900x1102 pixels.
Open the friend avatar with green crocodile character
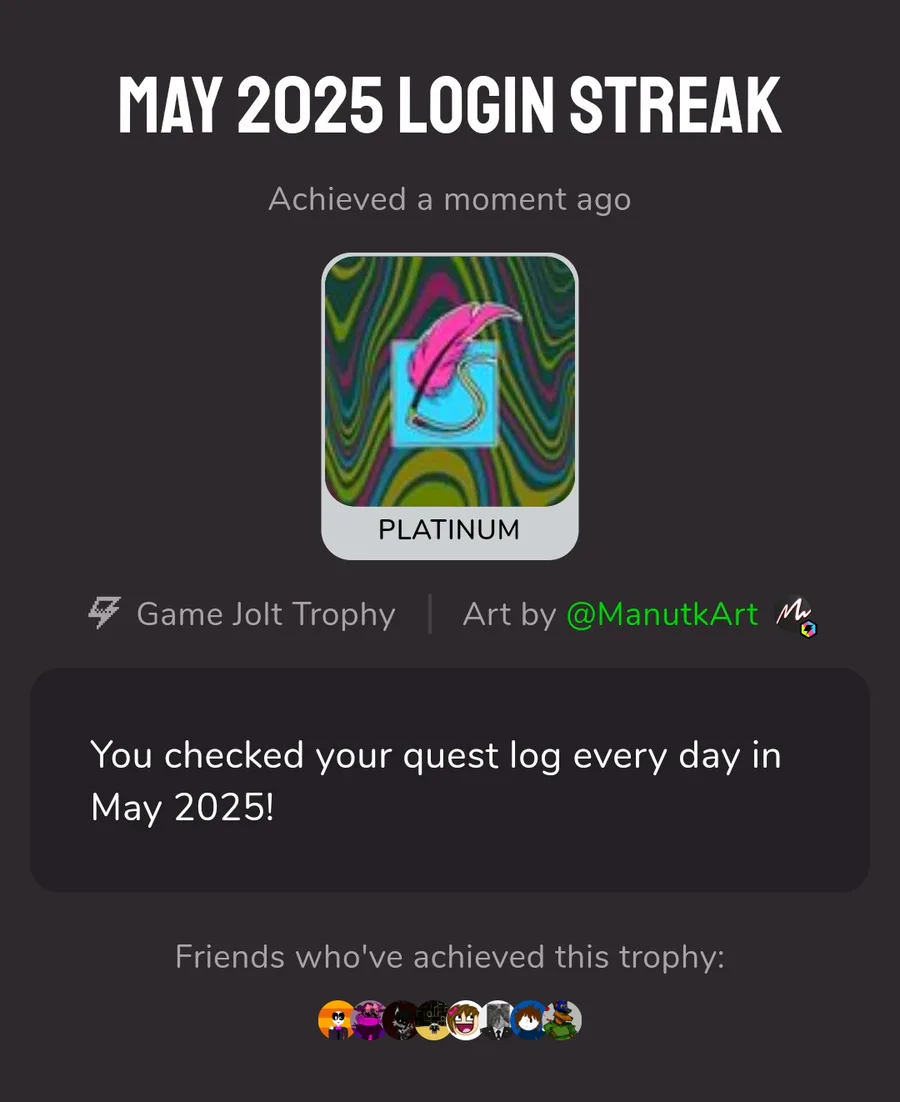point(563,1020)
